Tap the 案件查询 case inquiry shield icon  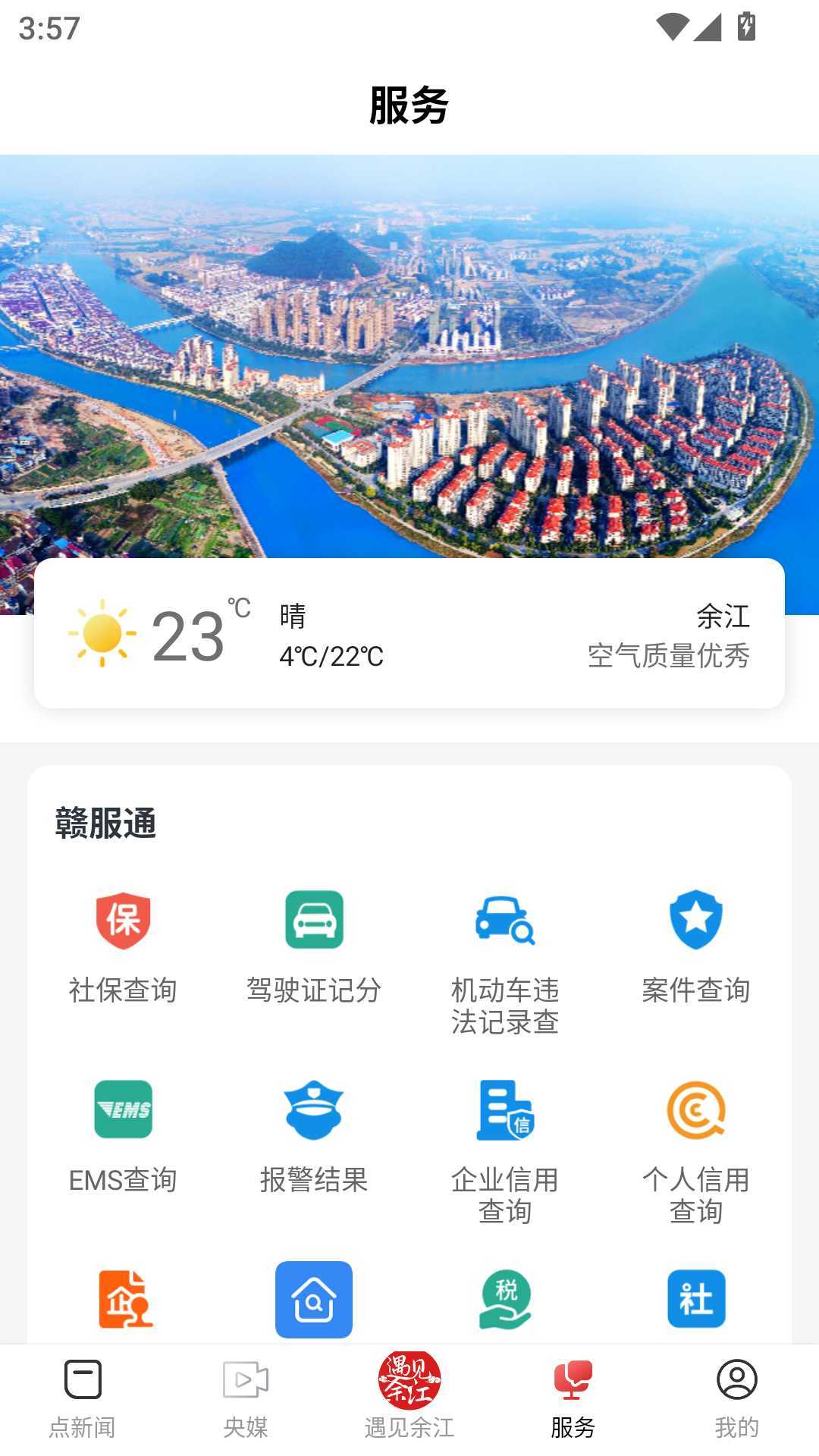(695, 920)
